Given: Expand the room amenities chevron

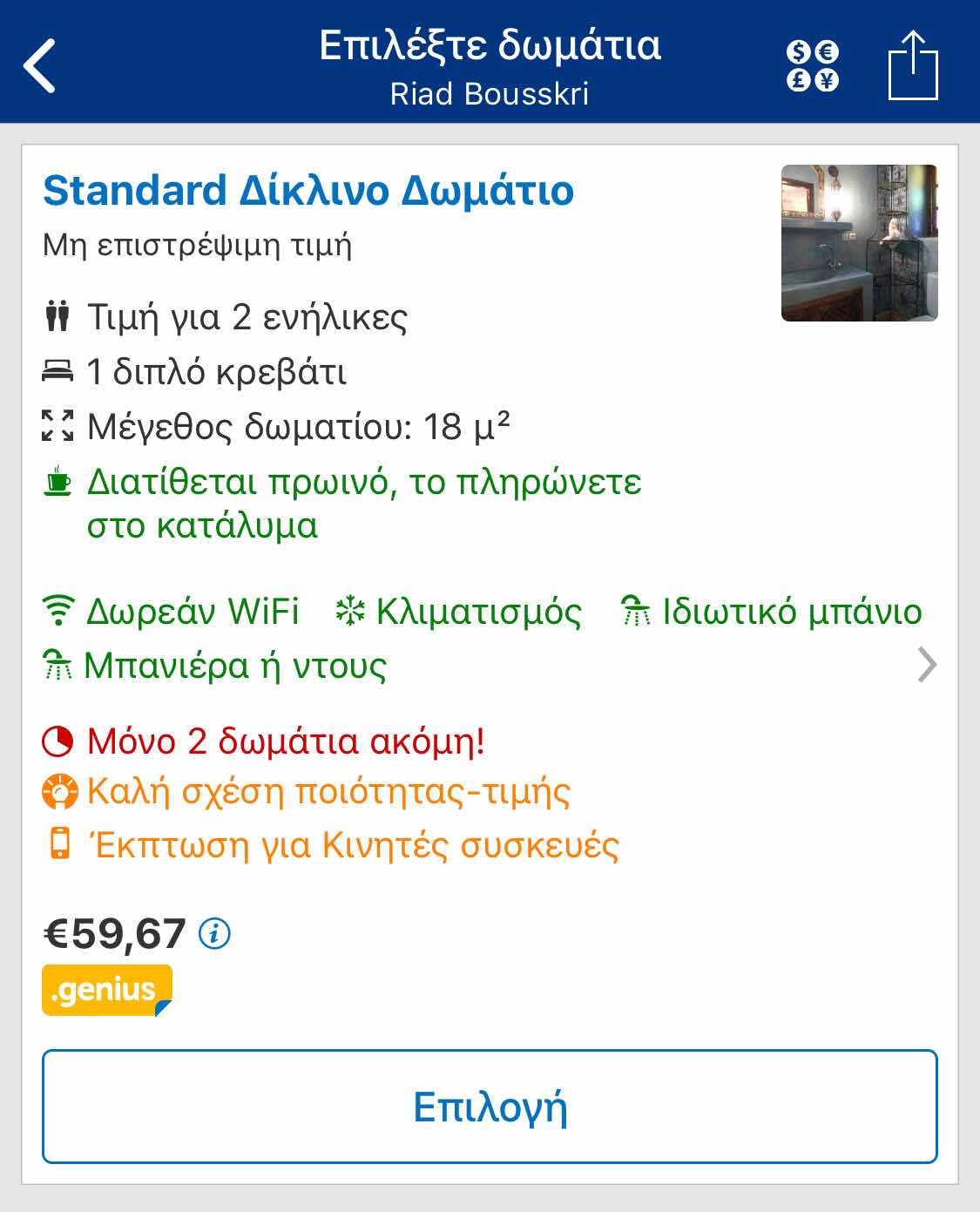Looking at the screenshot, I should coord(927,665).
